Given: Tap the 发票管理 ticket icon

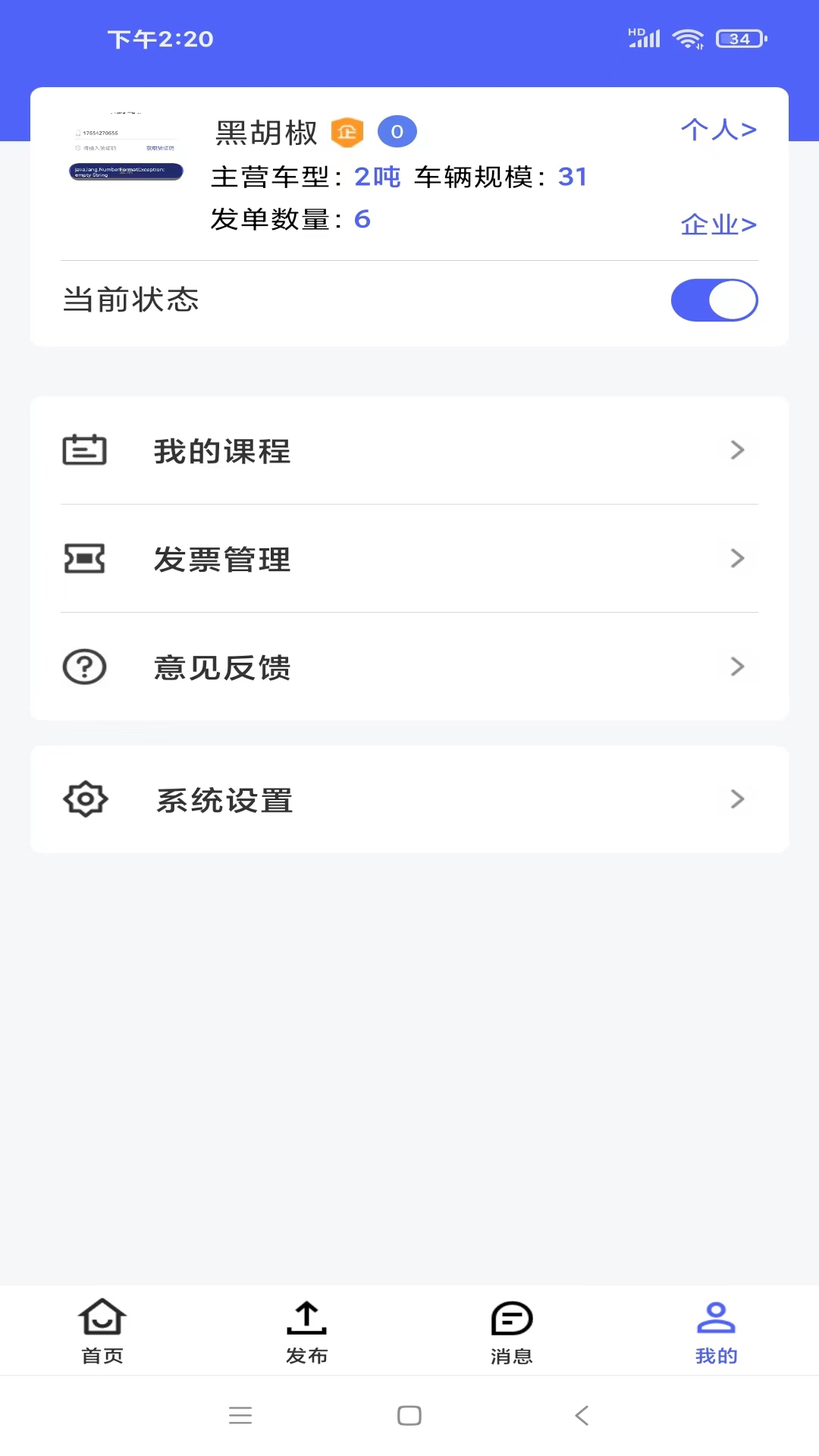Looking at the screenshot, I should (85, 558).
